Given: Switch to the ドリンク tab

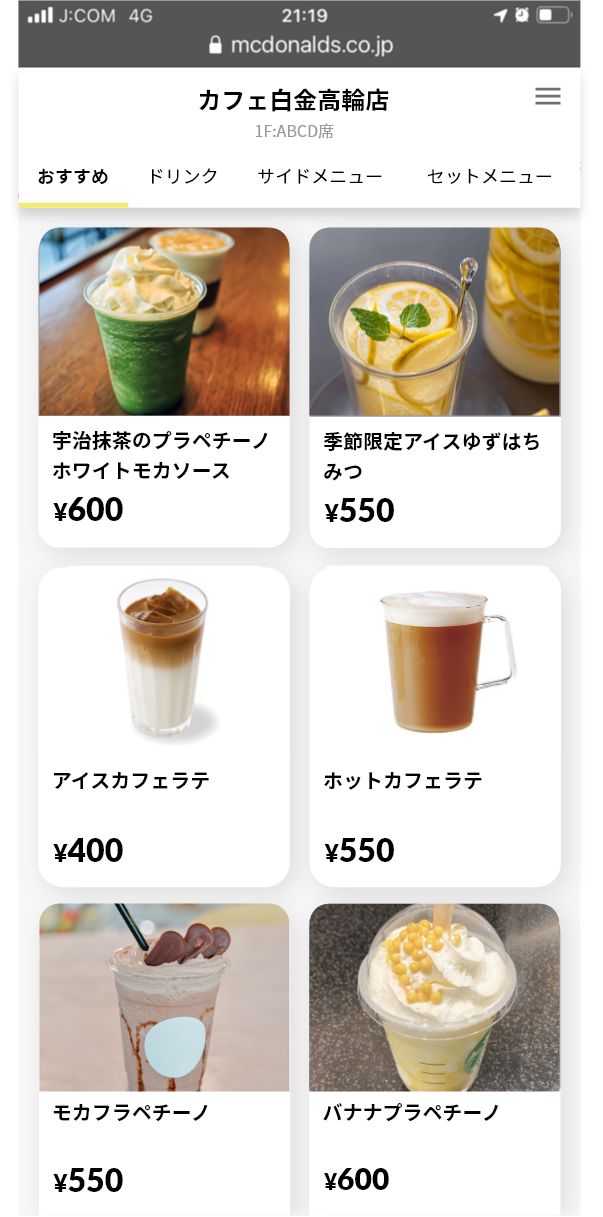Looking at the screenshot, I should click(x=183, y=177).
